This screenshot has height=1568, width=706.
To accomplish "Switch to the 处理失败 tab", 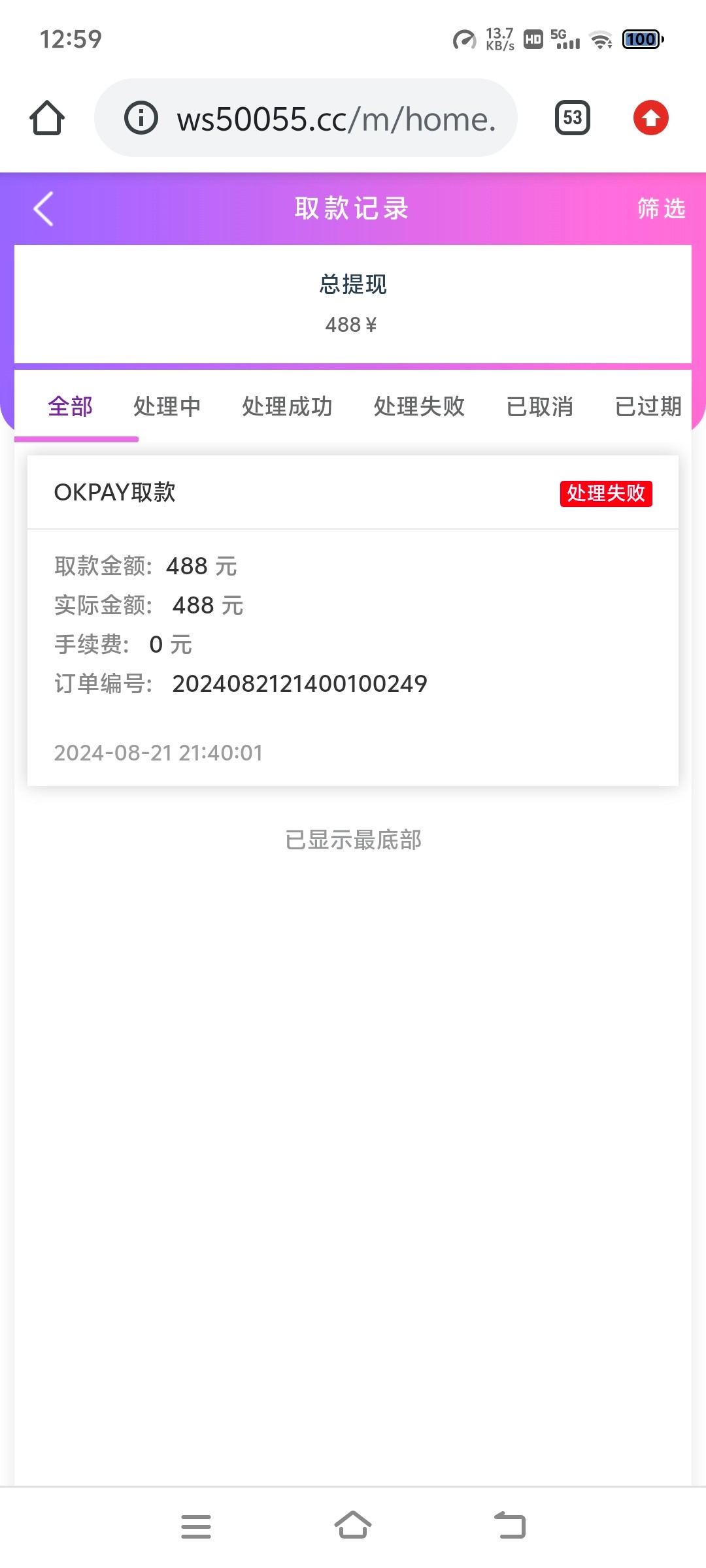I will point(419,406).
